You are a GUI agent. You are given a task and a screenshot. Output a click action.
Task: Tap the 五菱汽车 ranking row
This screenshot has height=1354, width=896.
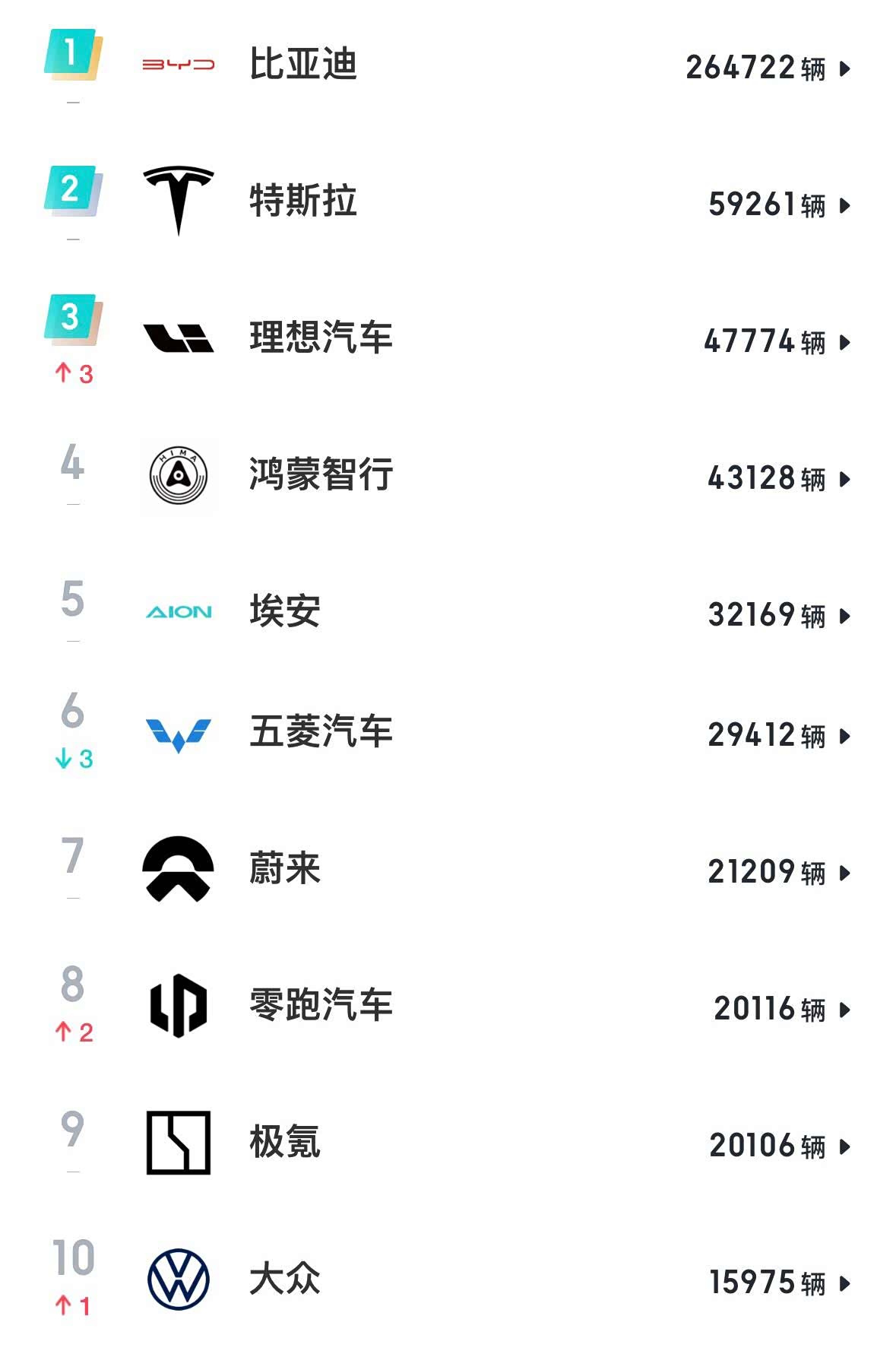pyautogui.click(x=320, y=733)
